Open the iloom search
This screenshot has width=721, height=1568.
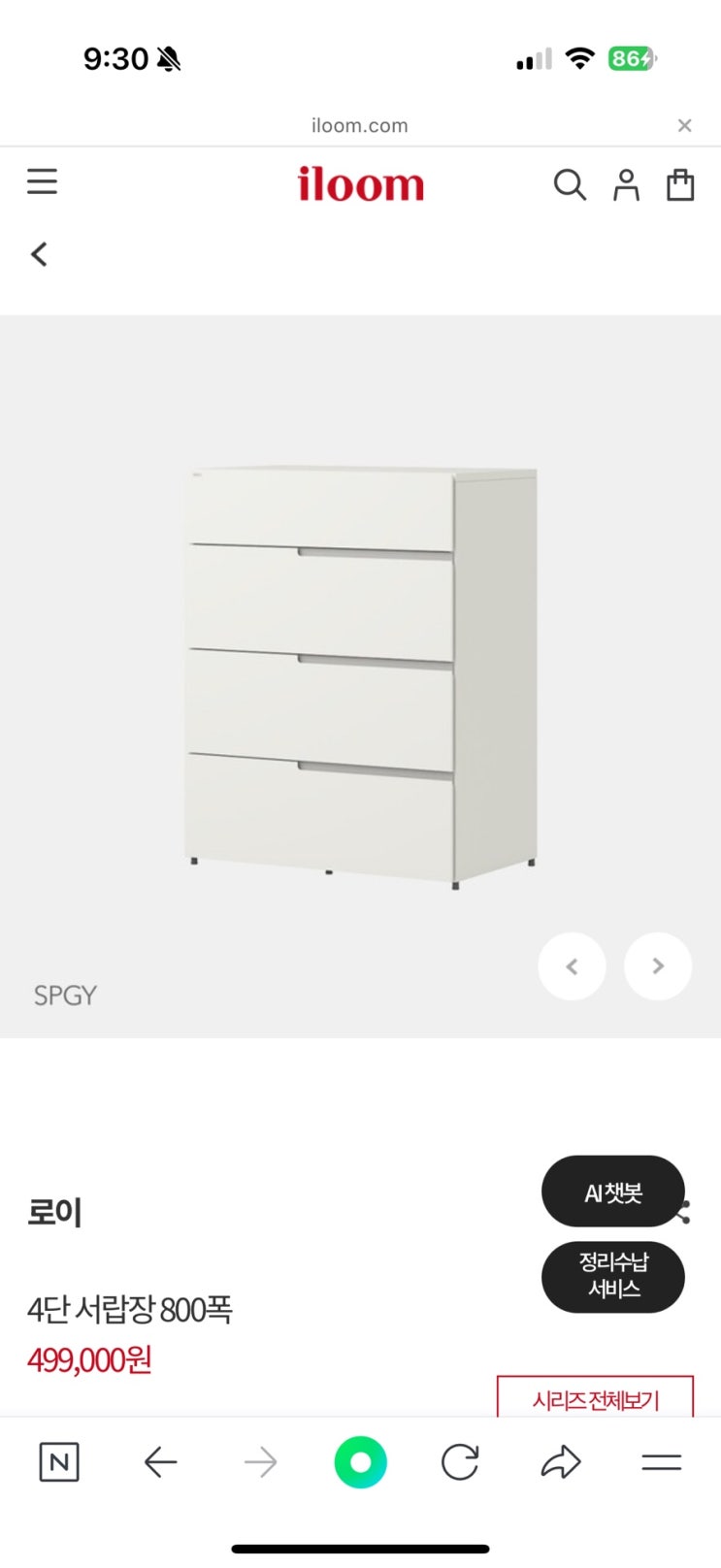(x=570, y=184)
